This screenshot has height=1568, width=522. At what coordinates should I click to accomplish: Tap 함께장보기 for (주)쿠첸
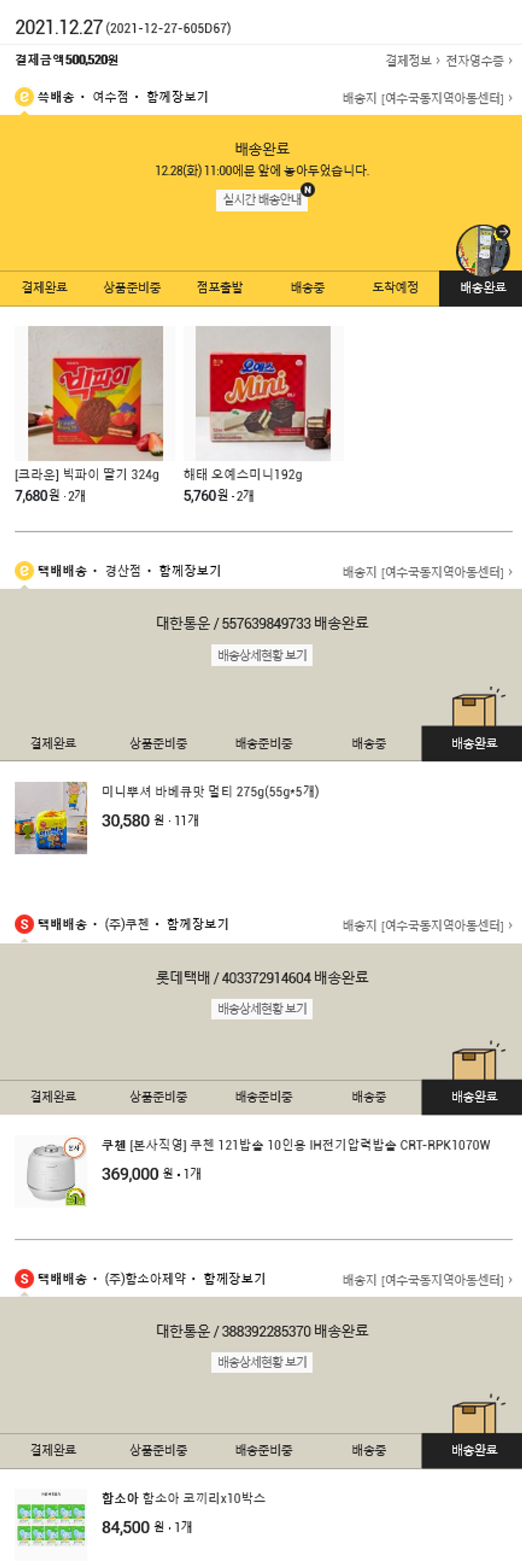197,924
